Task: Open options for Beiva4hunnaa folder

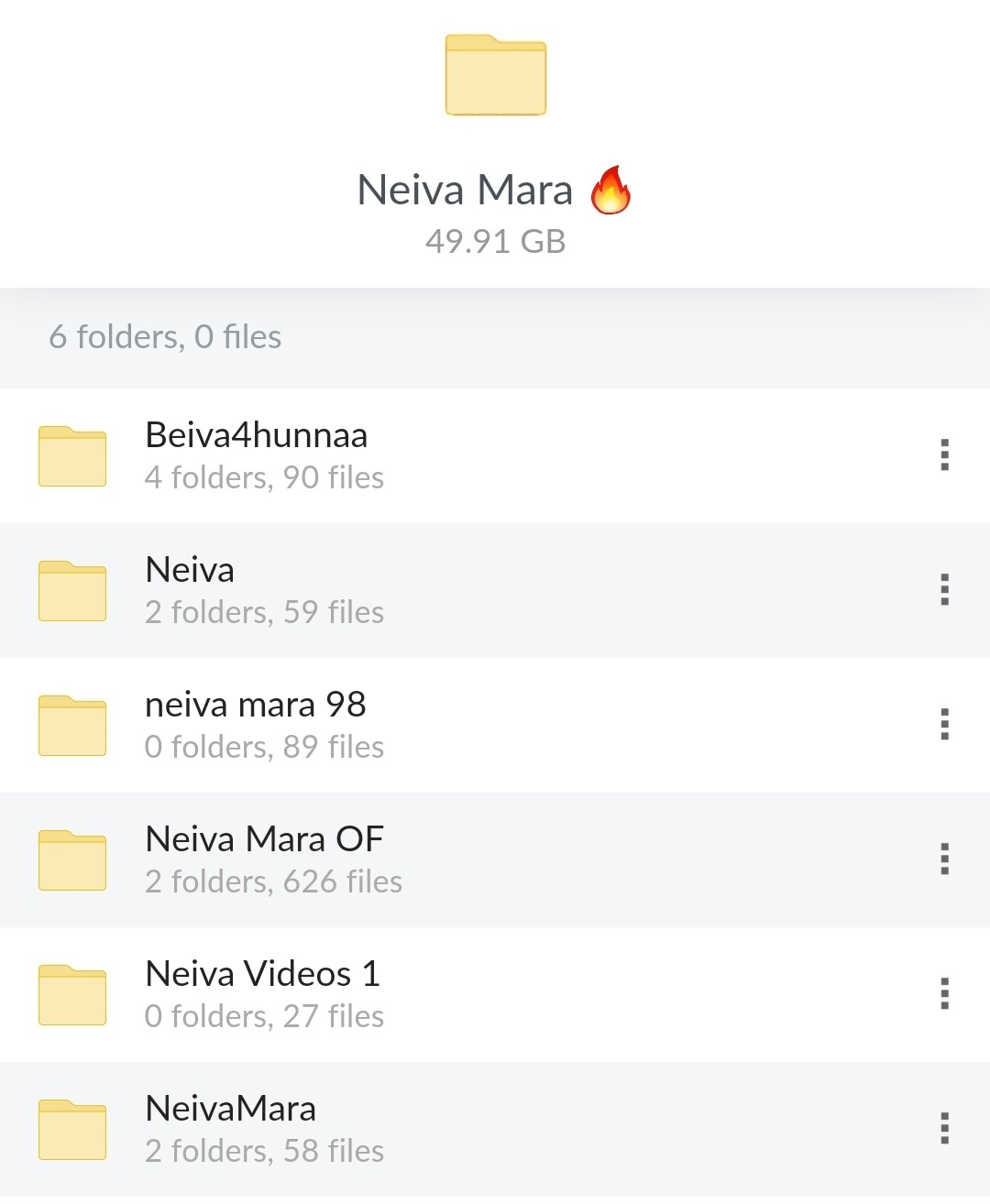Action: 944,455
